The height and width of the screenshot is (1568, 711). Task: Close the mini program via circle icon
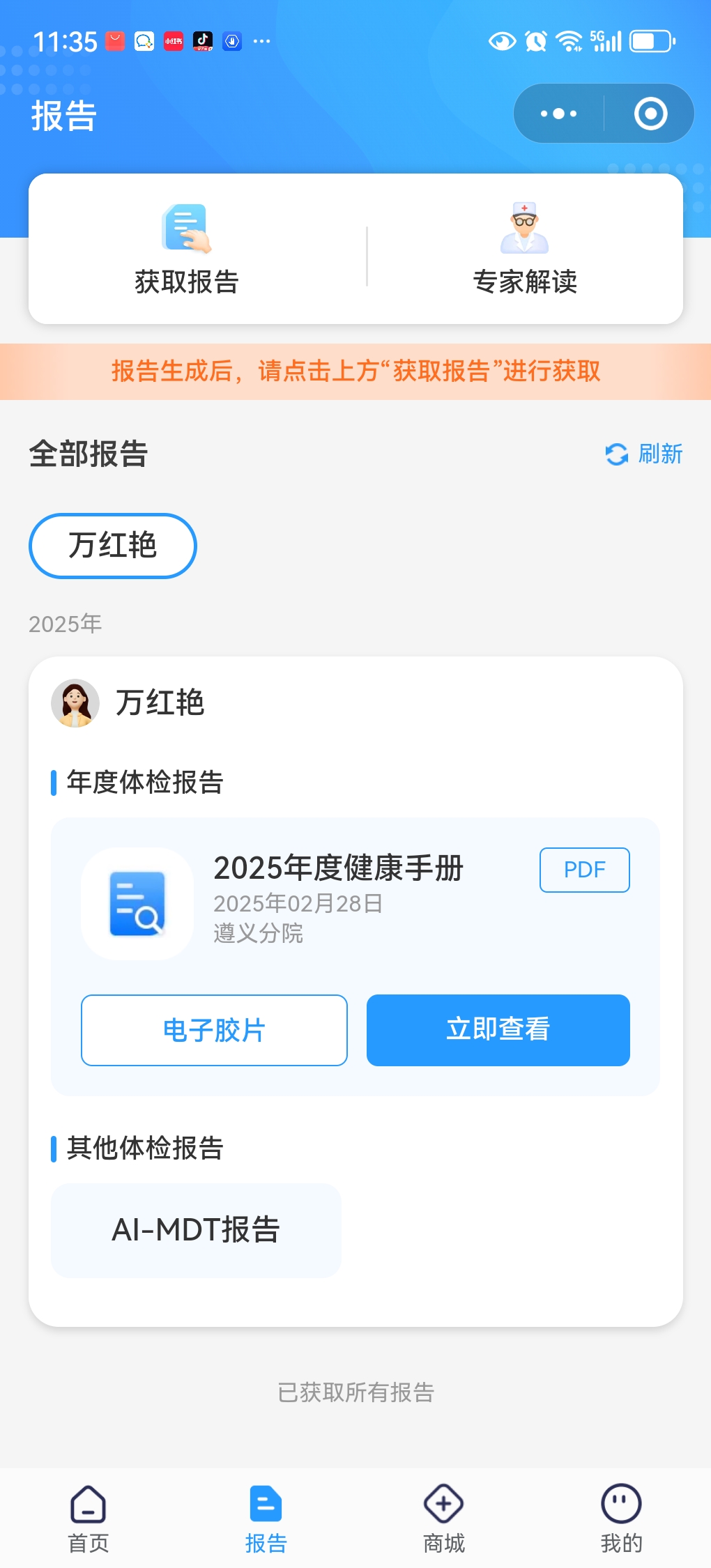pyautogui.click(x=650, y=114)
